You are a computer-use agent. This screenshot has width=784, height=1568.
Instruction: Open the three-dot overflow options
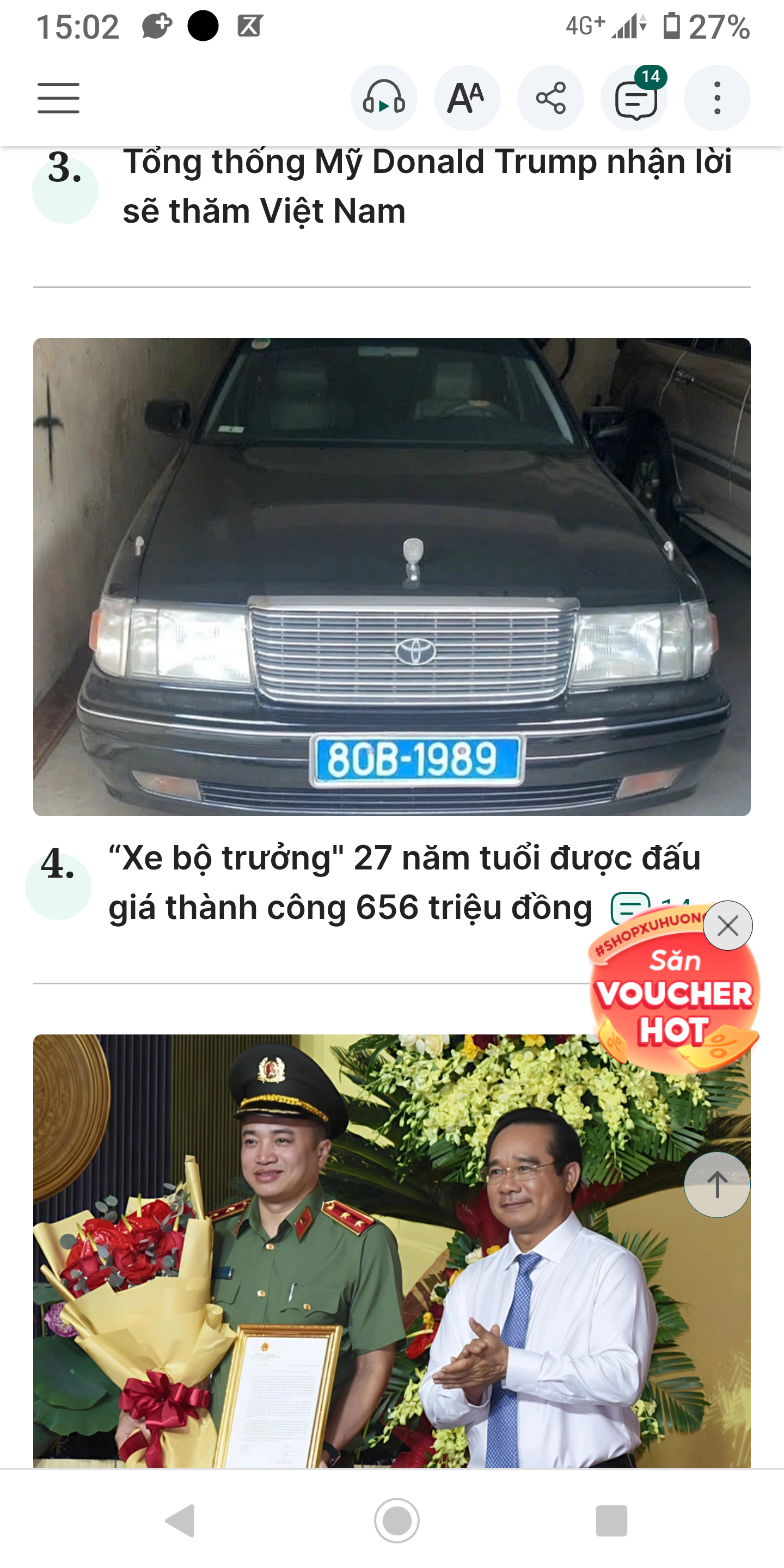tap(717, 97)
